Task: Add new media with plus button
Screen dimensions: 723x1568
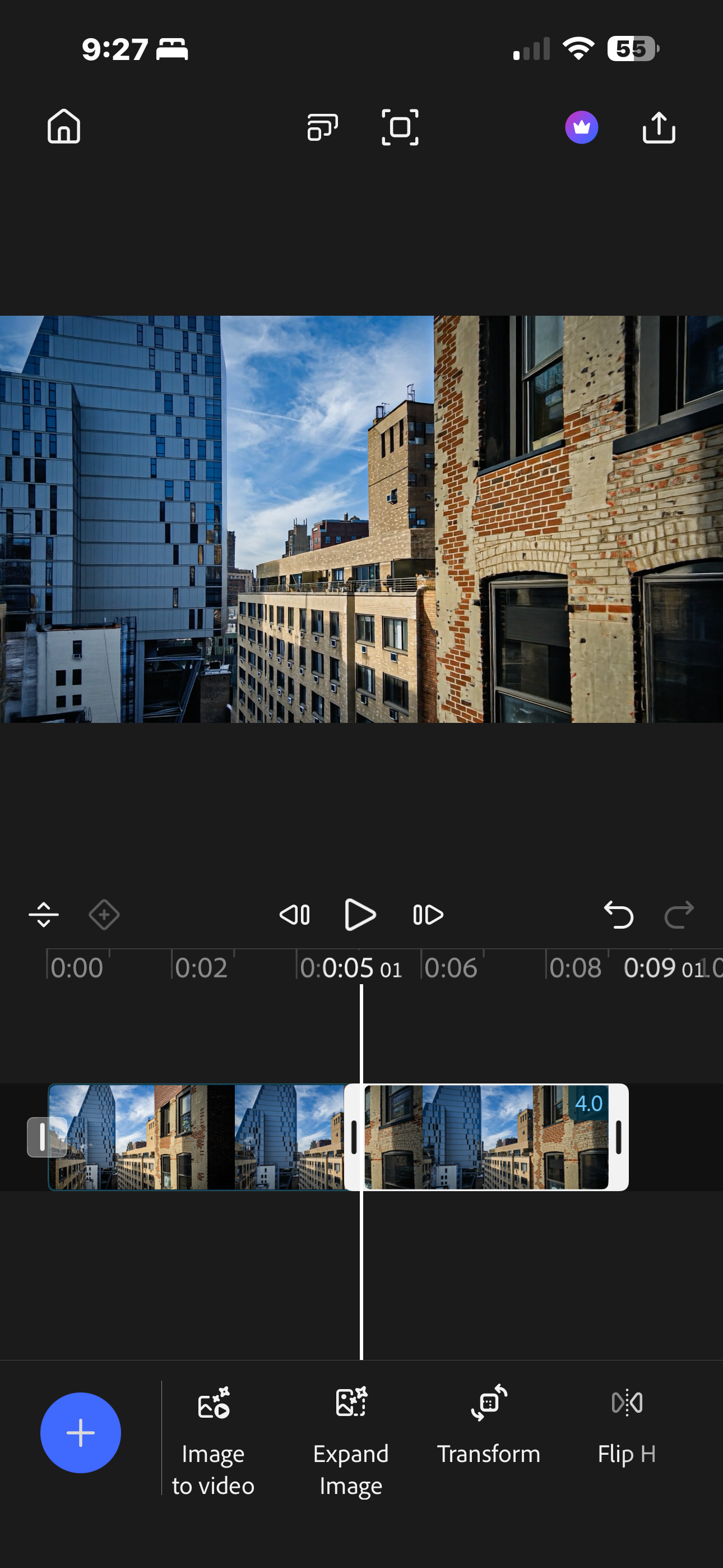Action: [80, 1432]
